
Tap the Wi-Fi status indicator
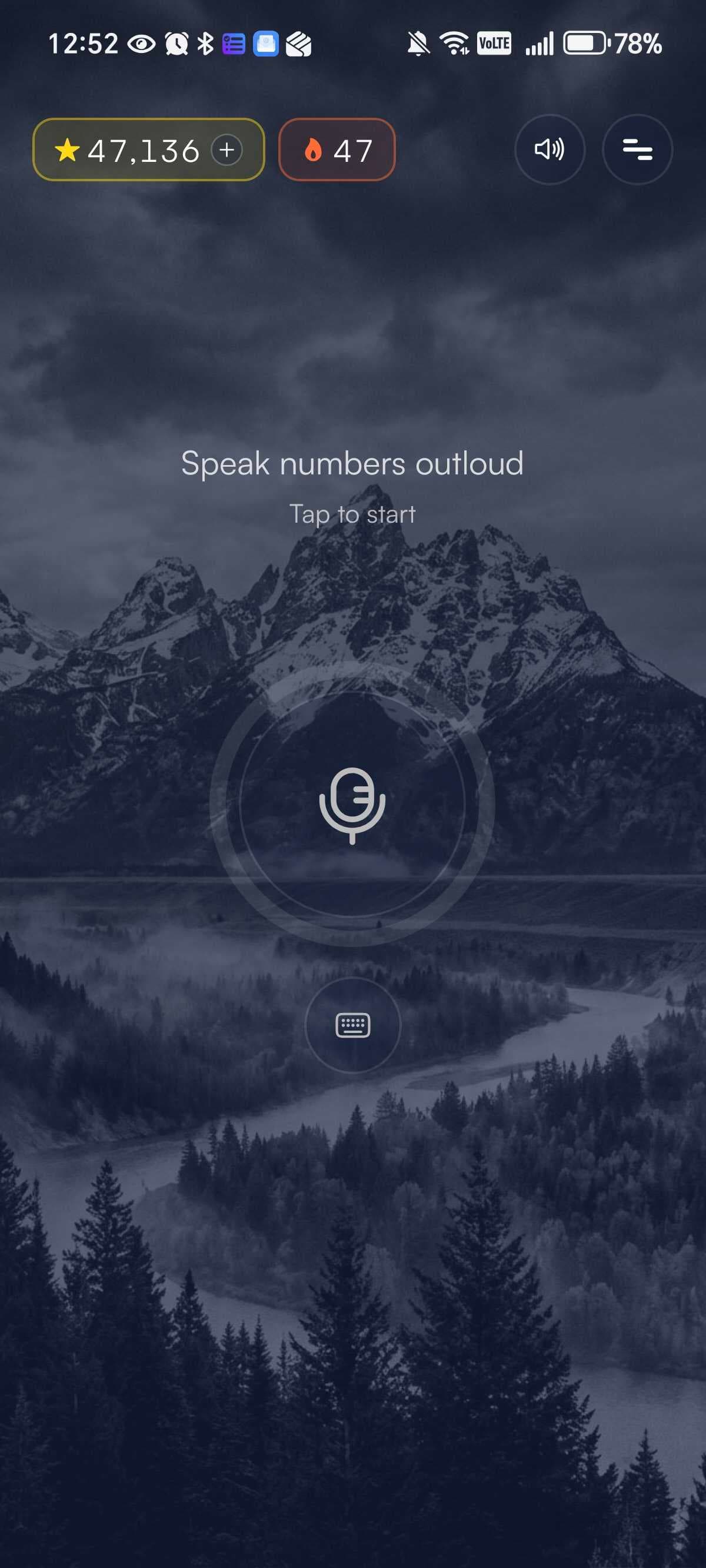tap(454, 43)
